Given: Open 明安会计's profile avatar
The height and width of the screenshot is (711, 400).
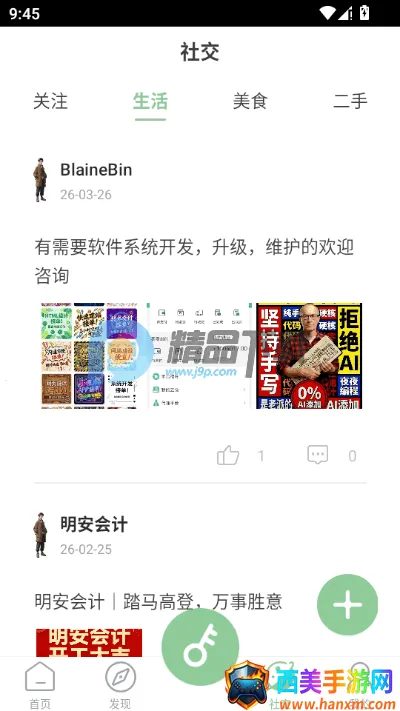Looking at the screenshot, I should pyautogui.click(x=40, y=535).
